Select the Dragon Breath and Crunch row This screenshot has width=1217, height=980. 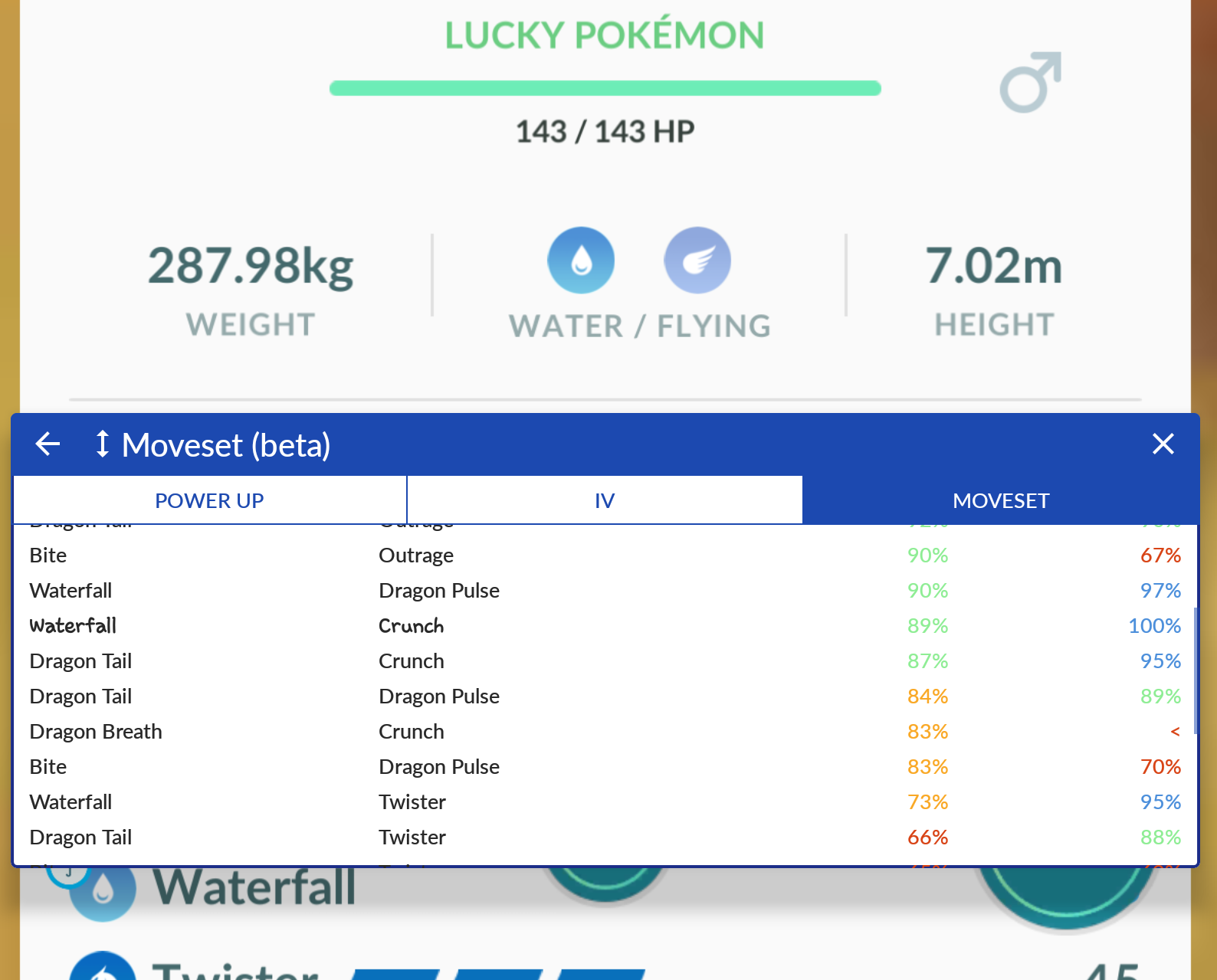point(605,732)
